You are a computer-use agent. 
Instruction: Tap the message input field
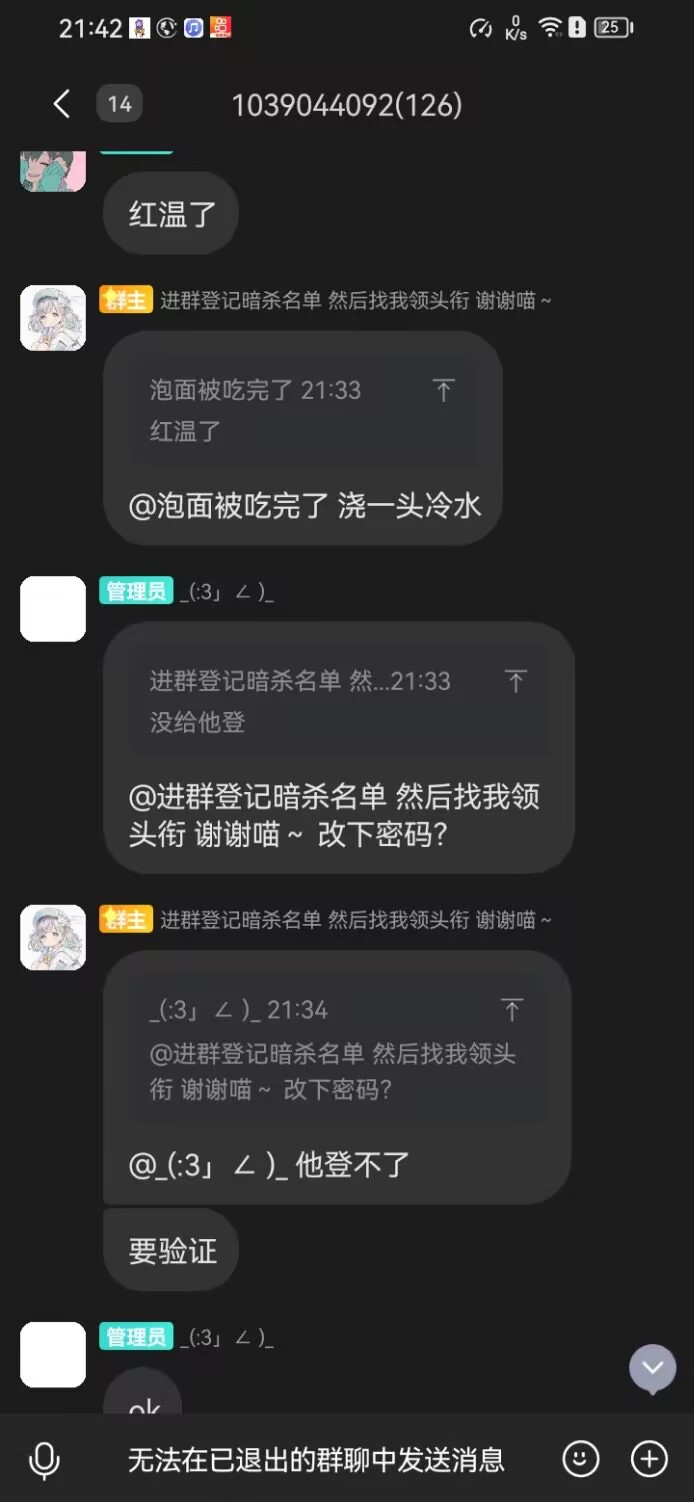(x=315, y=1460)
